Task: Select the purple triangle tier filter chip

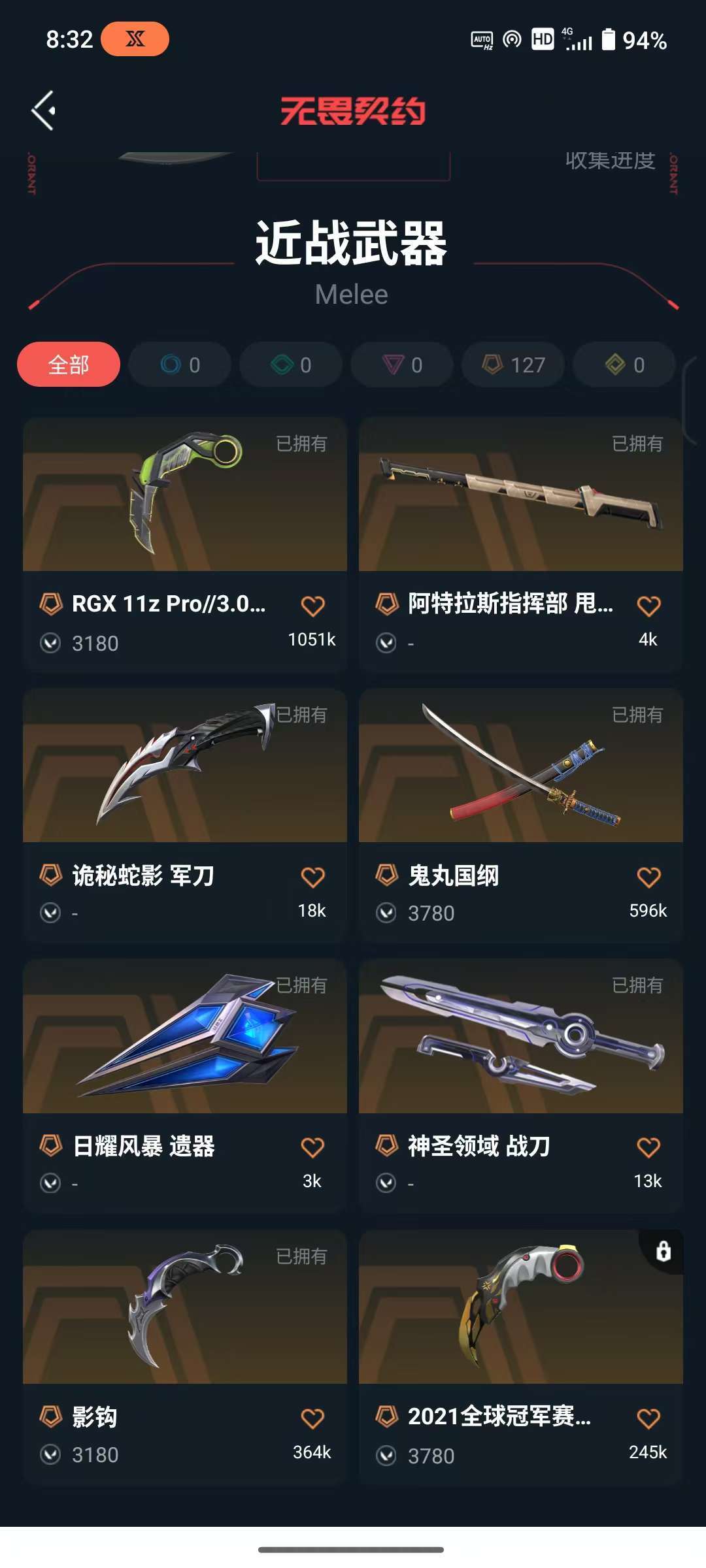Action: click(x=402, y=365)
